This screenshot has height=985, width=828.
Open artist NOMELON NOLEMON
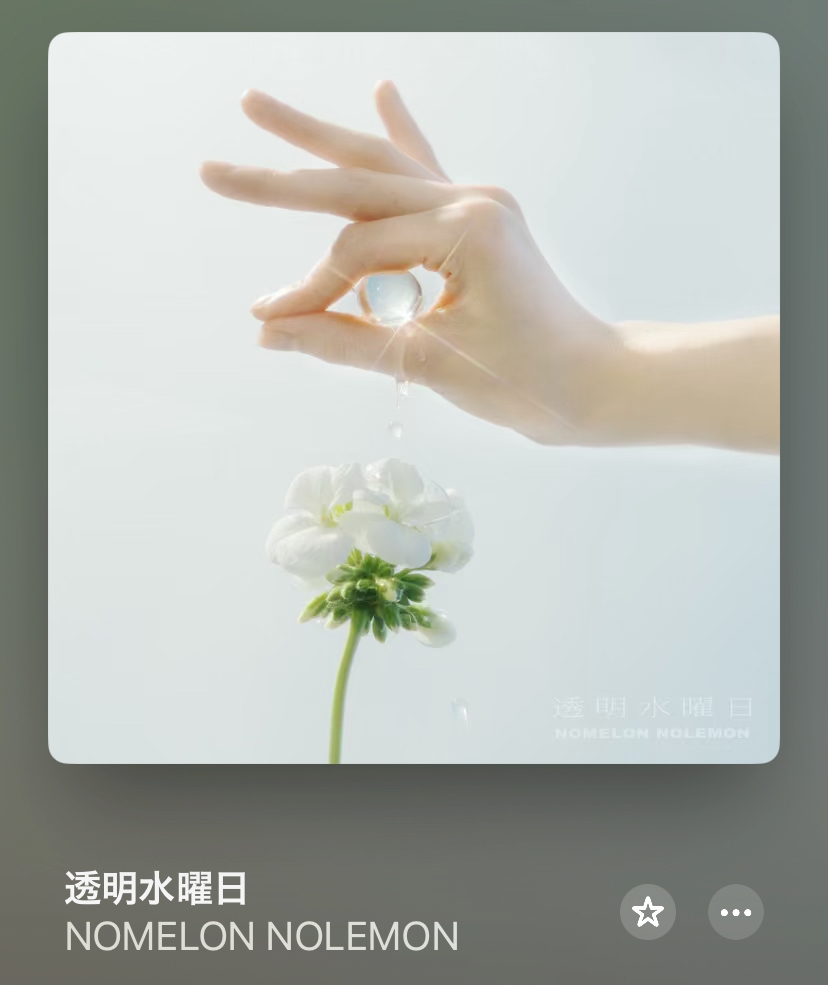262,937
